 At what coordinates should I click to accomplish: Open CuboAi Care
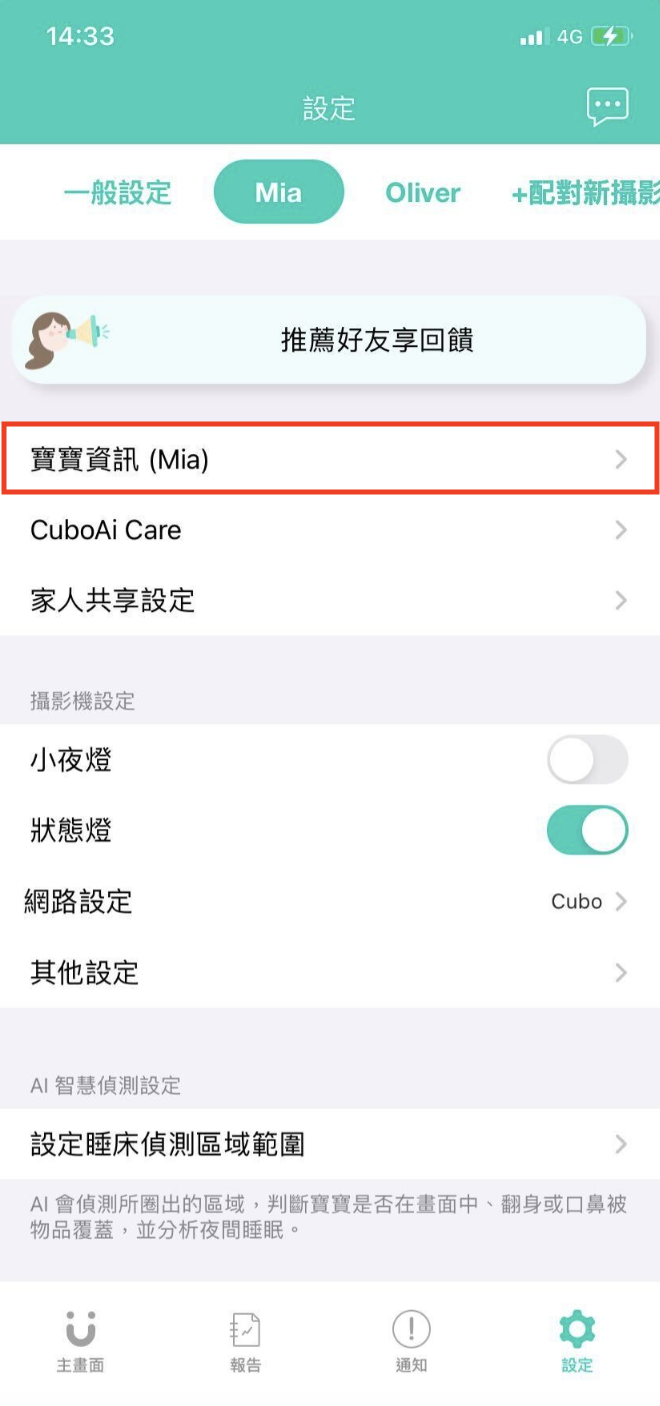pyautogui.click(x=329, y=530)
